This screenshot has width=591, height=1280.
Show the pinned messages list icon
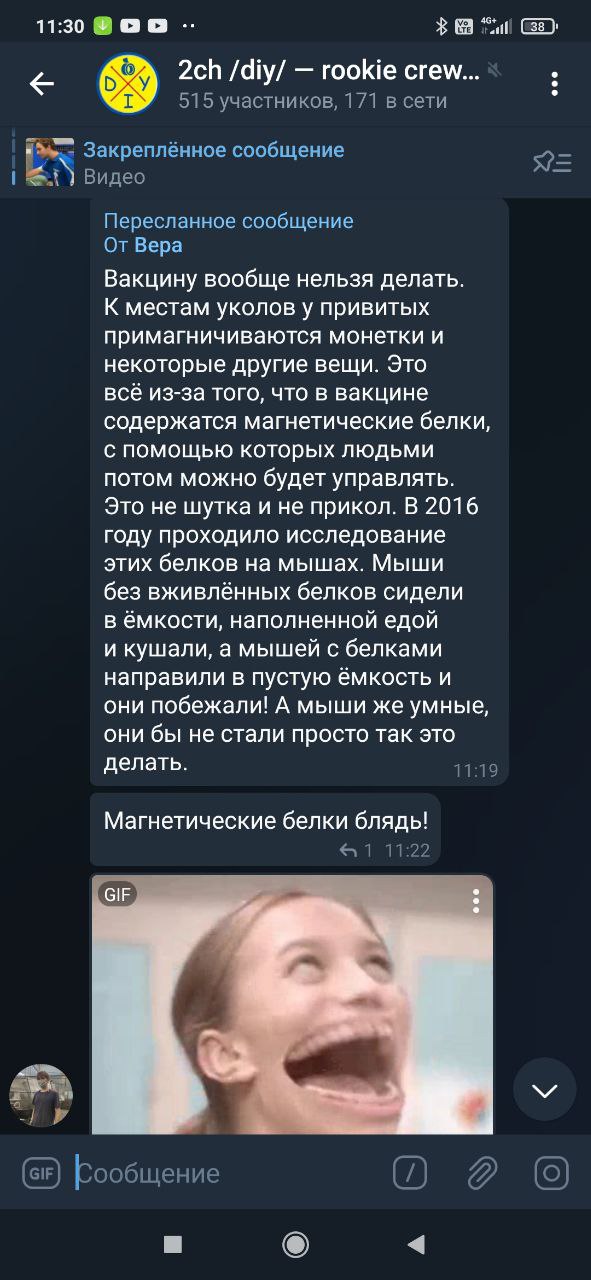552,162
